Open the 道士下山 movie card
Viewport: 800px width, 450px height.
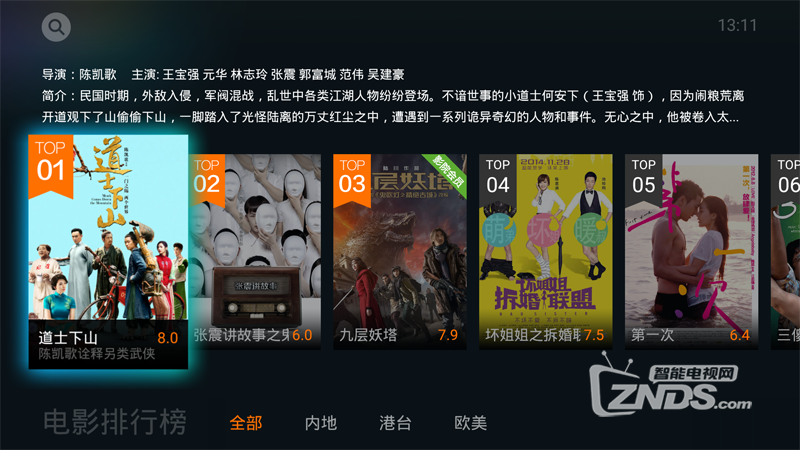(x=108, y=250)
